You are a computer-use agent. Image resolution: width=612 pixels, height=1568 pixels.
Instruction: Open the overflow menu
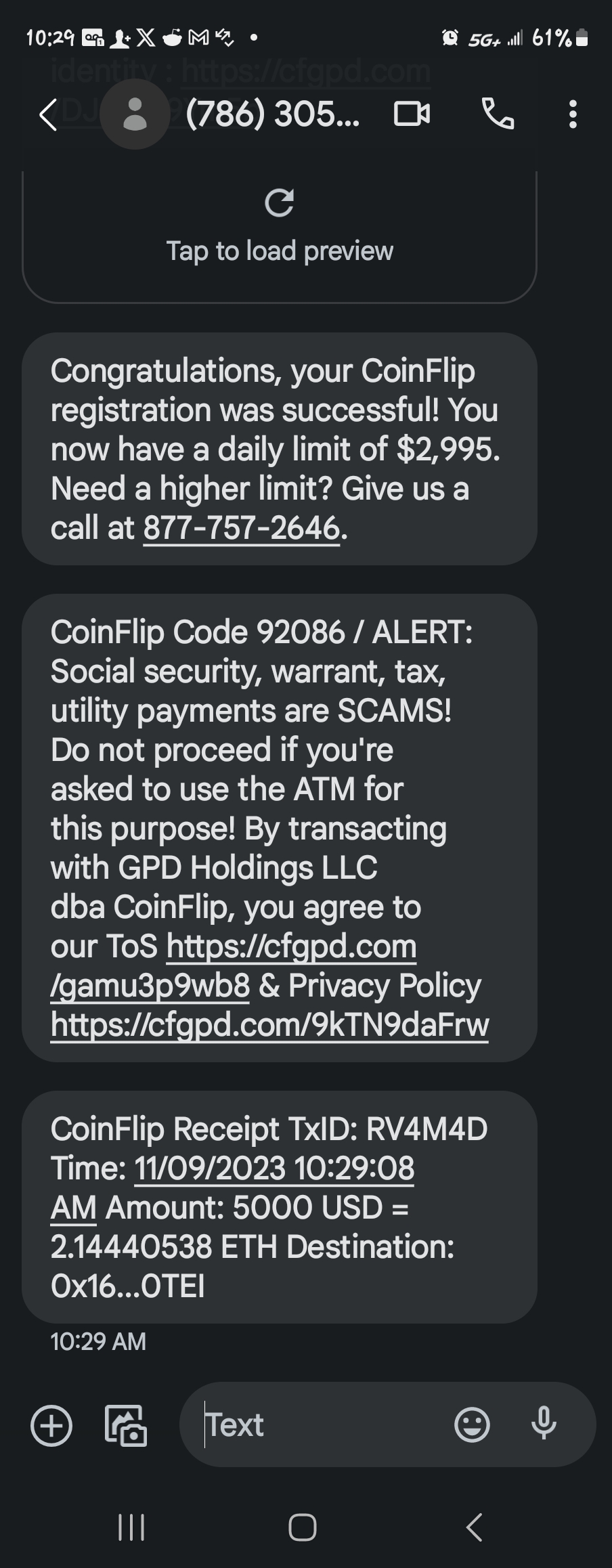tap(573, 114)
